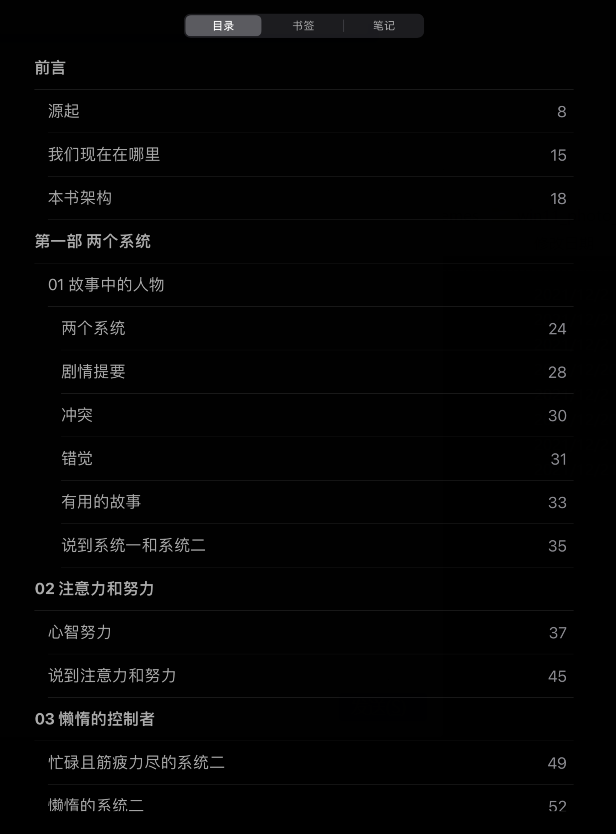Open chapter 03 懒惰的控制者

[95, 719]
